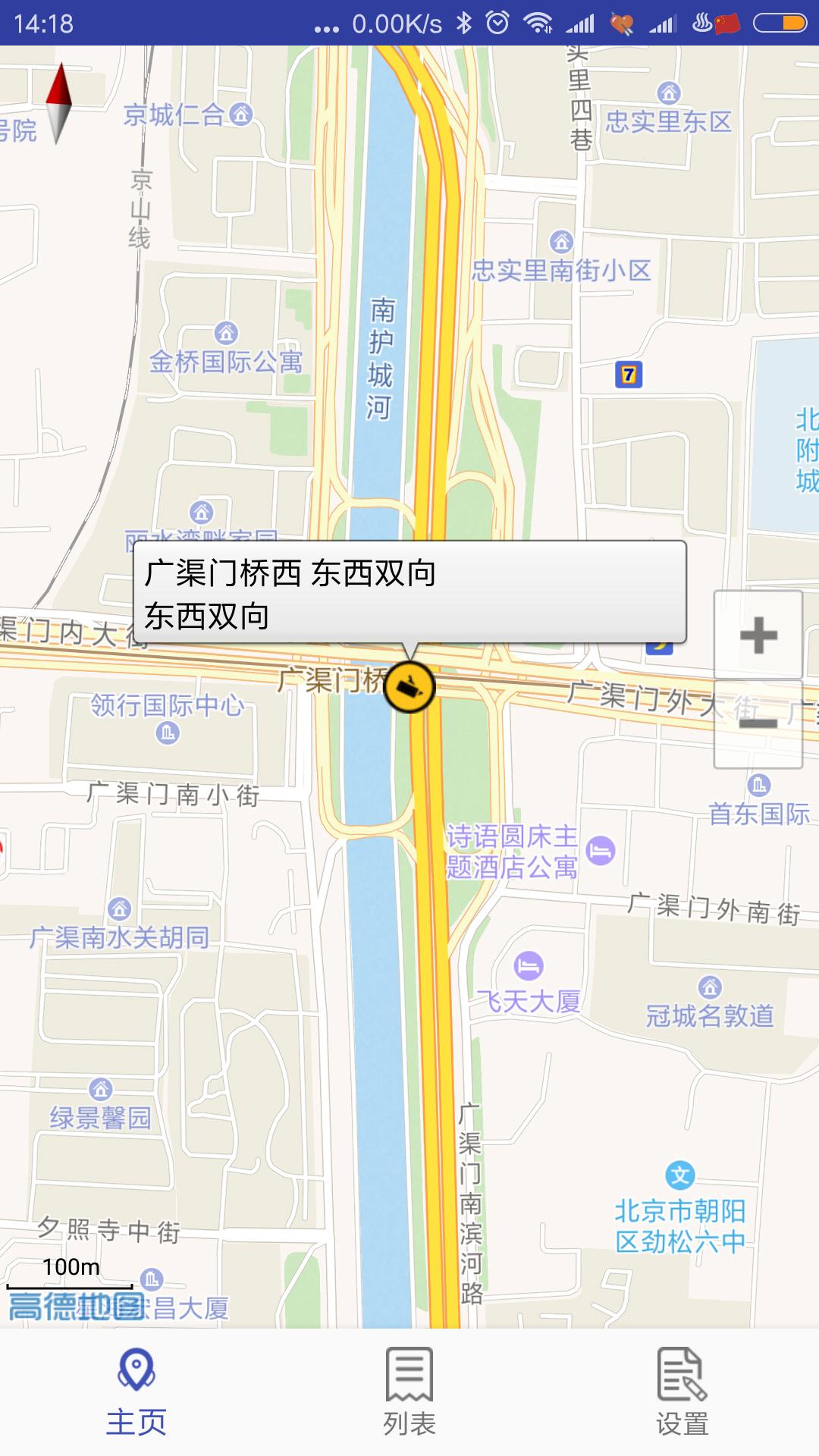Image resolution: width=819 pixels, height=1456 pixels.
Task: Tap the building icon at 领行国际中心
Action: tap(168, 733)
